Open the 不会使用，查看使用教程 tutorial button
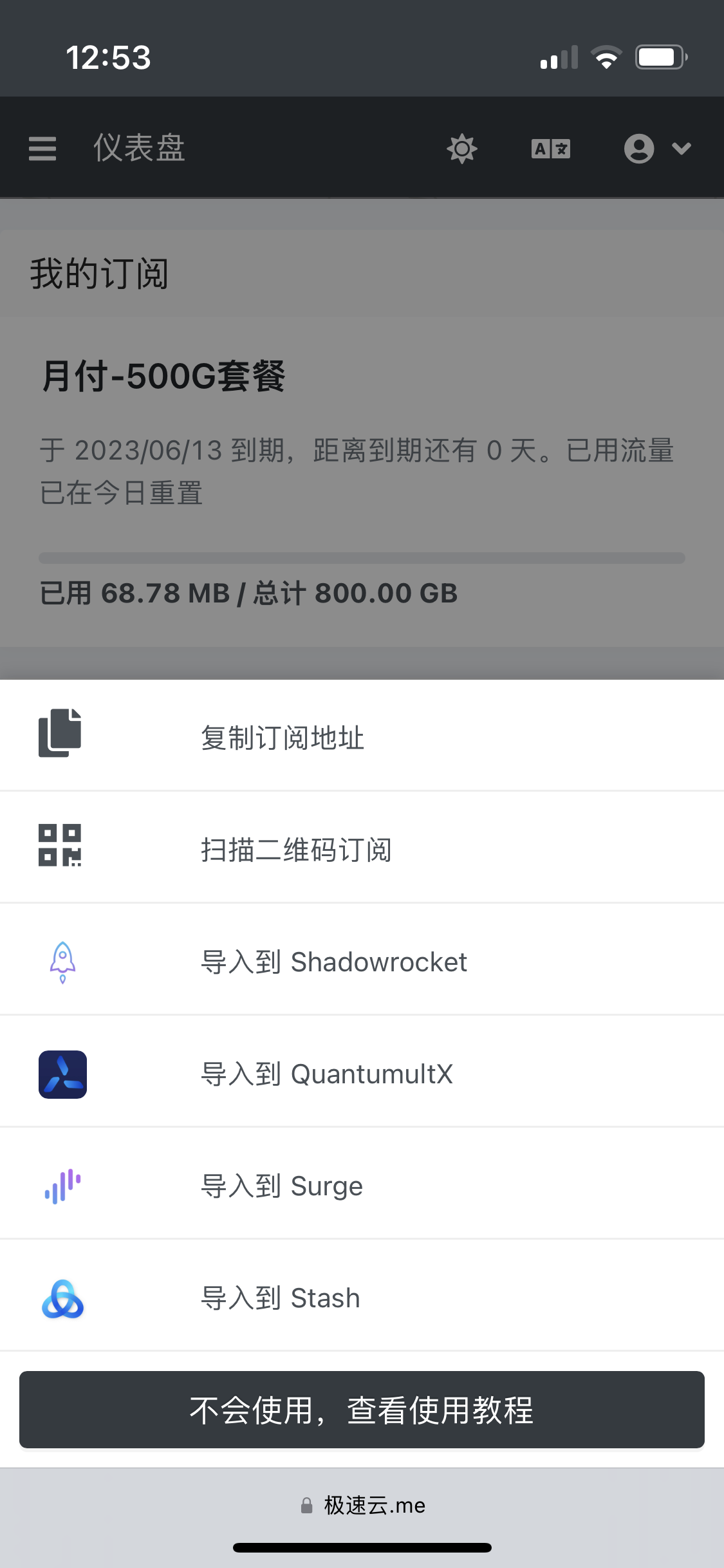The image size is (724, 1568). click(x=362, y=1410)
